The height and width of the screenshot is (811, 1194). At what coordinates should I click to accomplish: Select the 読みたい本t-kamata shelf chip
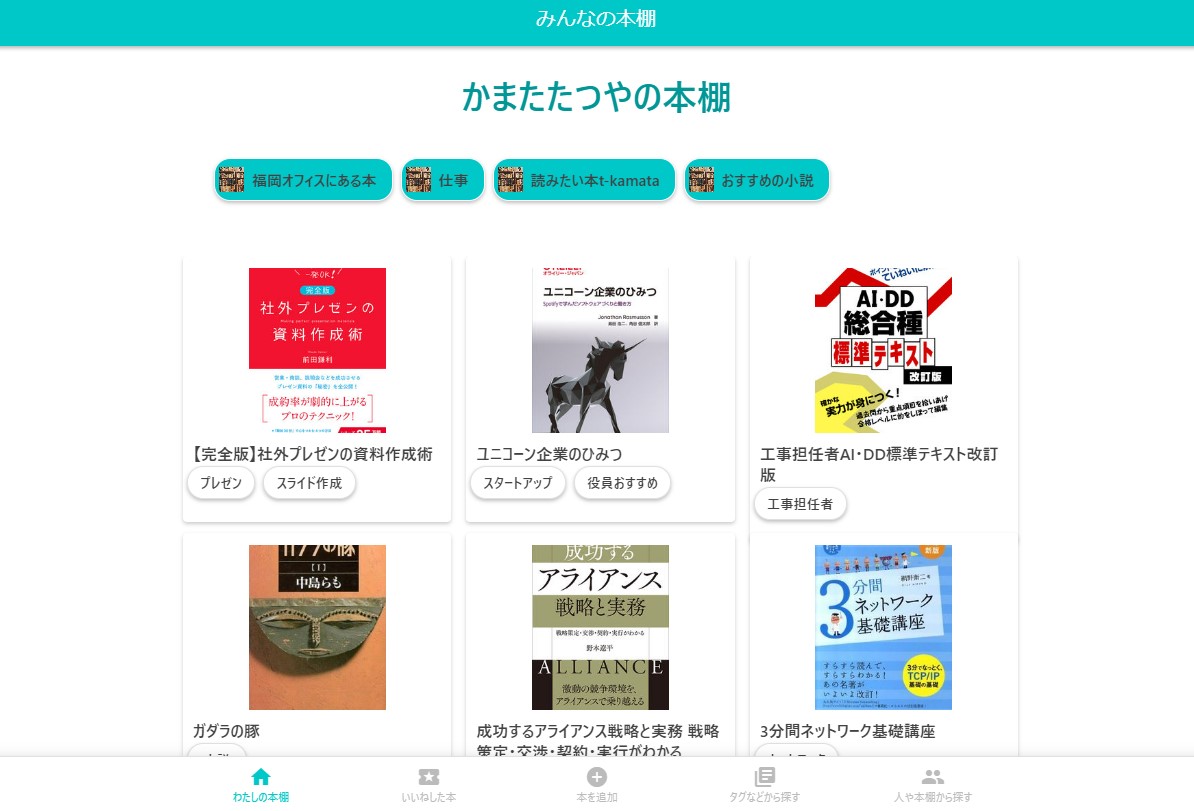[x=585, y=181]
